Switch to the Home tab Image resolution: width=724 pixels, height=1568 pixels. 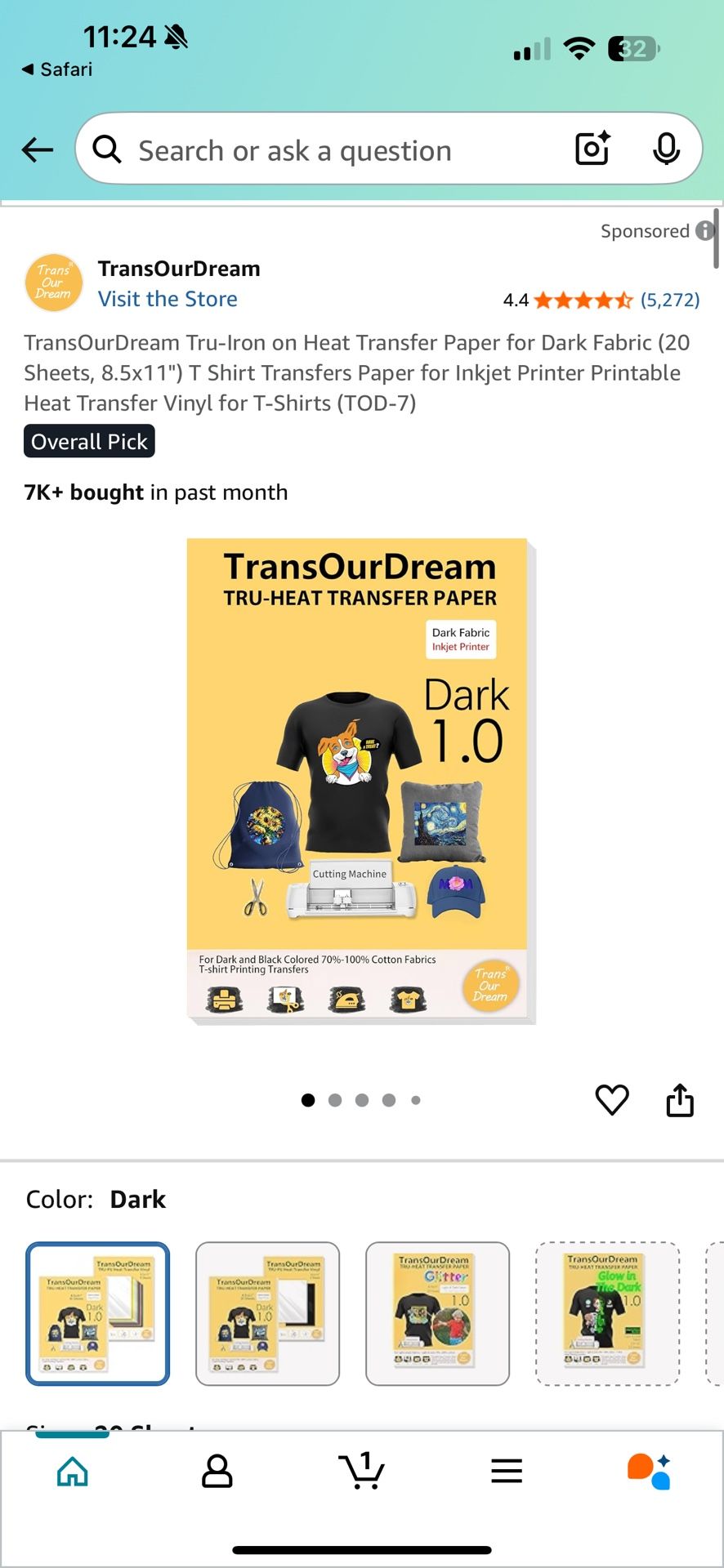[73, 1472]
